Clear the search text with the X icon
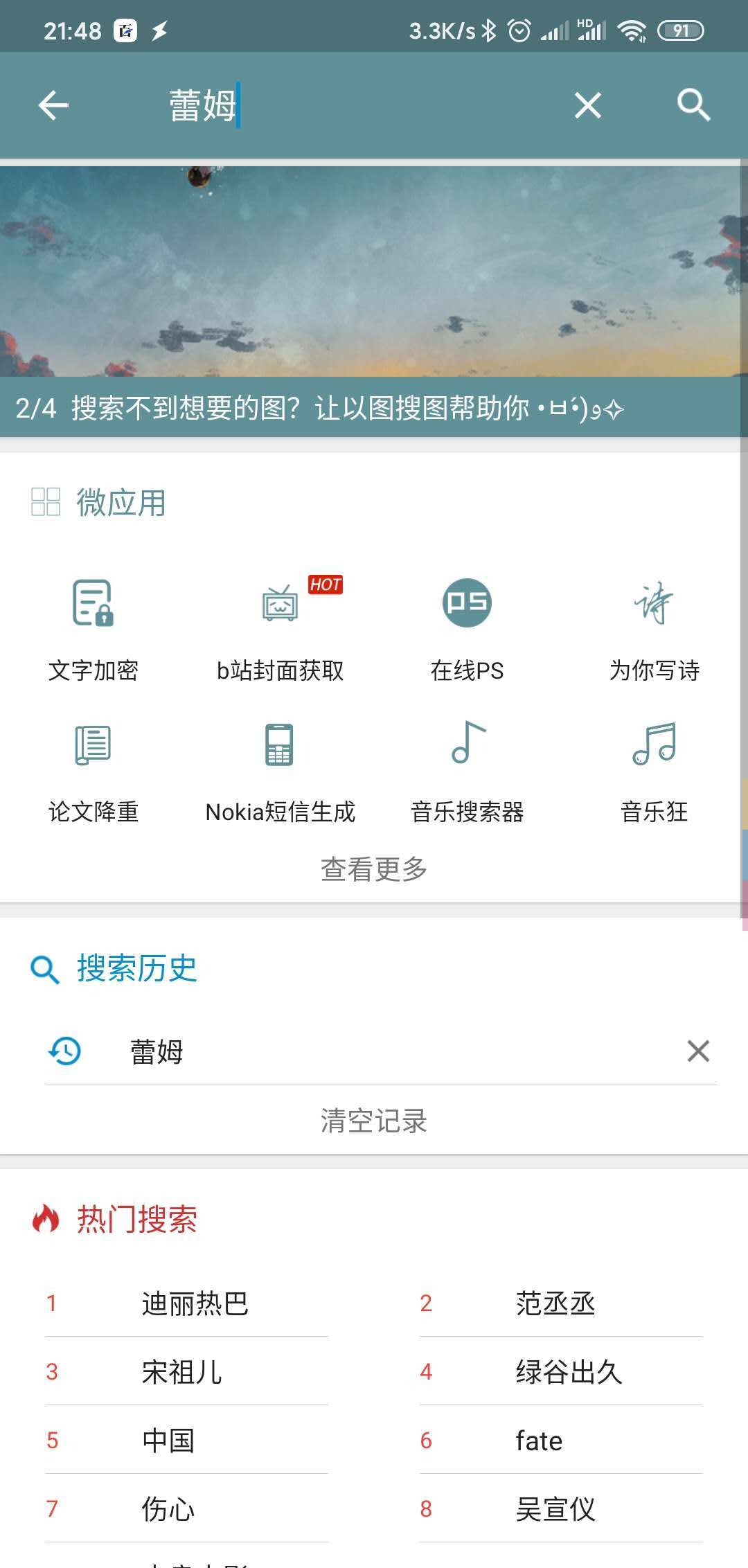This screenshot has width=748, height=1568. [587, 105]
